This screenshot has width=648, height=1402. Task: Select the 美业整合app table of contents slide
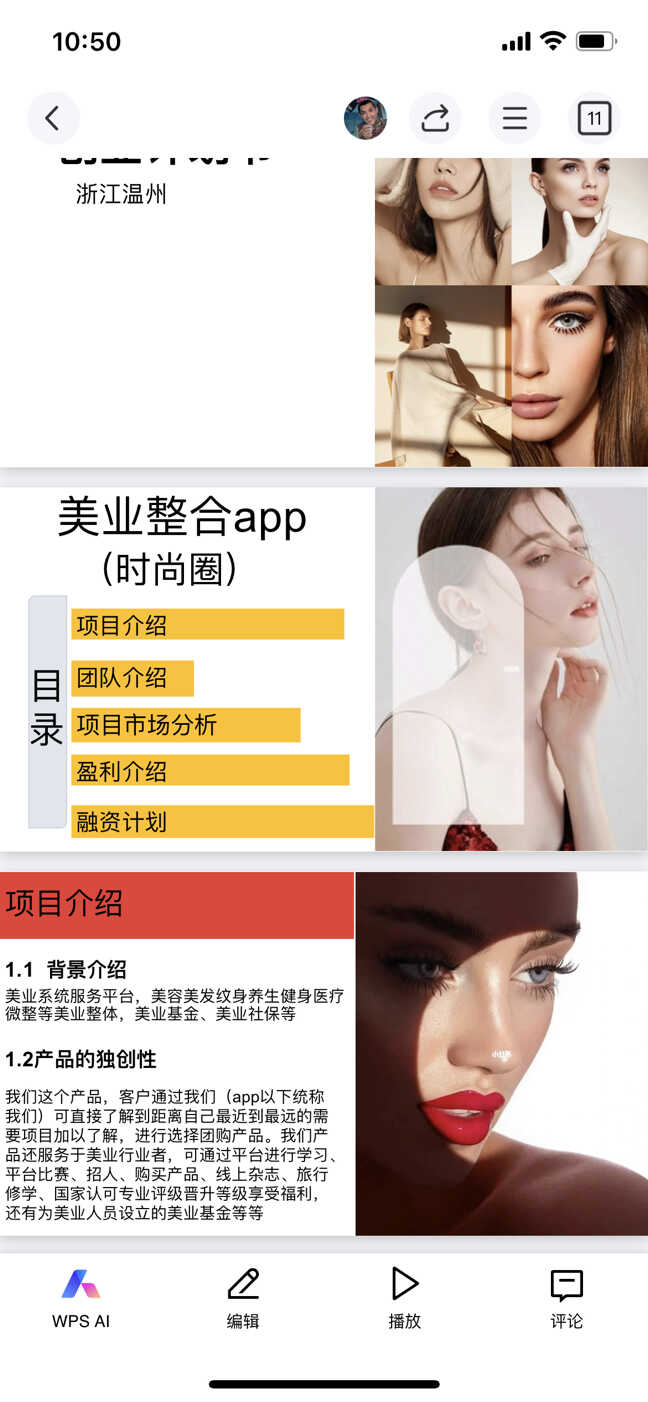click(x=324, y=669)
